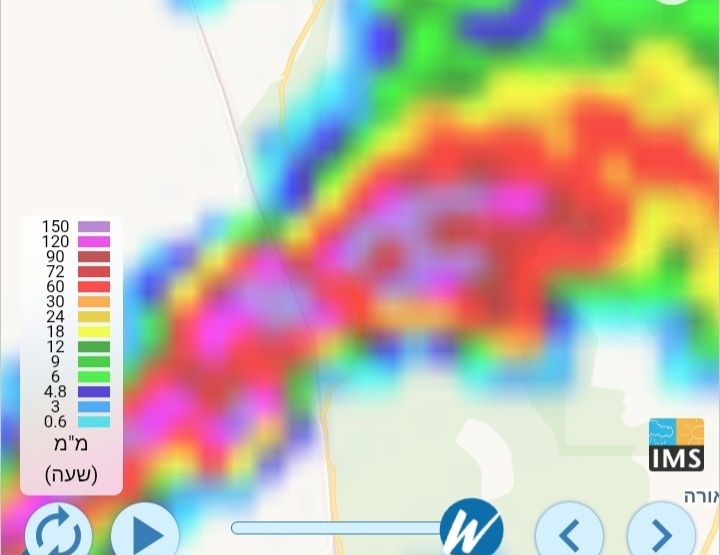Advance to the next radar frame
The image size is (720, 555).
pos(660,533)
